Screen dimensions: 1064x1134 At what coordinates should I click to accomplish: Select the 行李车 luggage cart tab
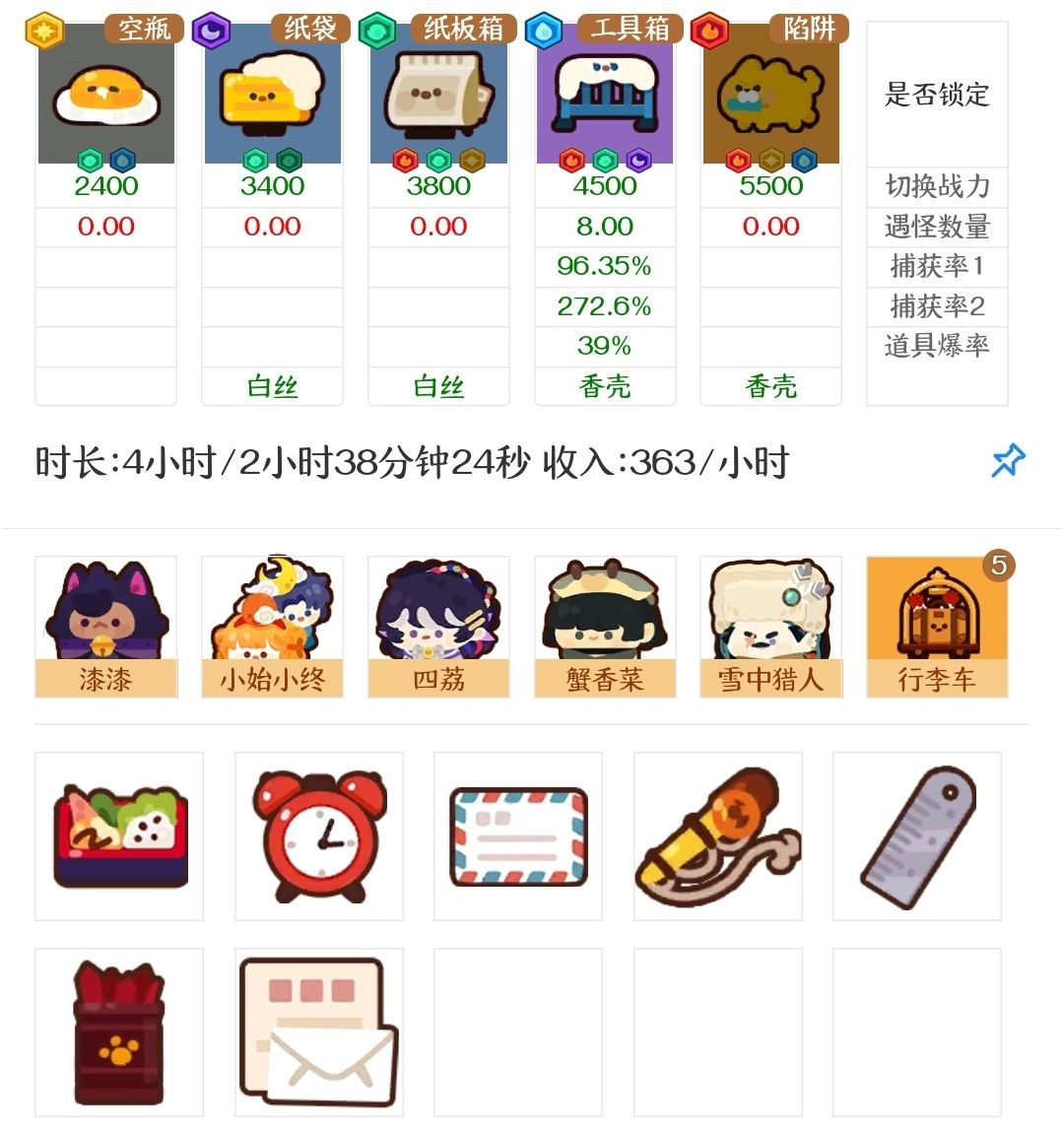936,619
